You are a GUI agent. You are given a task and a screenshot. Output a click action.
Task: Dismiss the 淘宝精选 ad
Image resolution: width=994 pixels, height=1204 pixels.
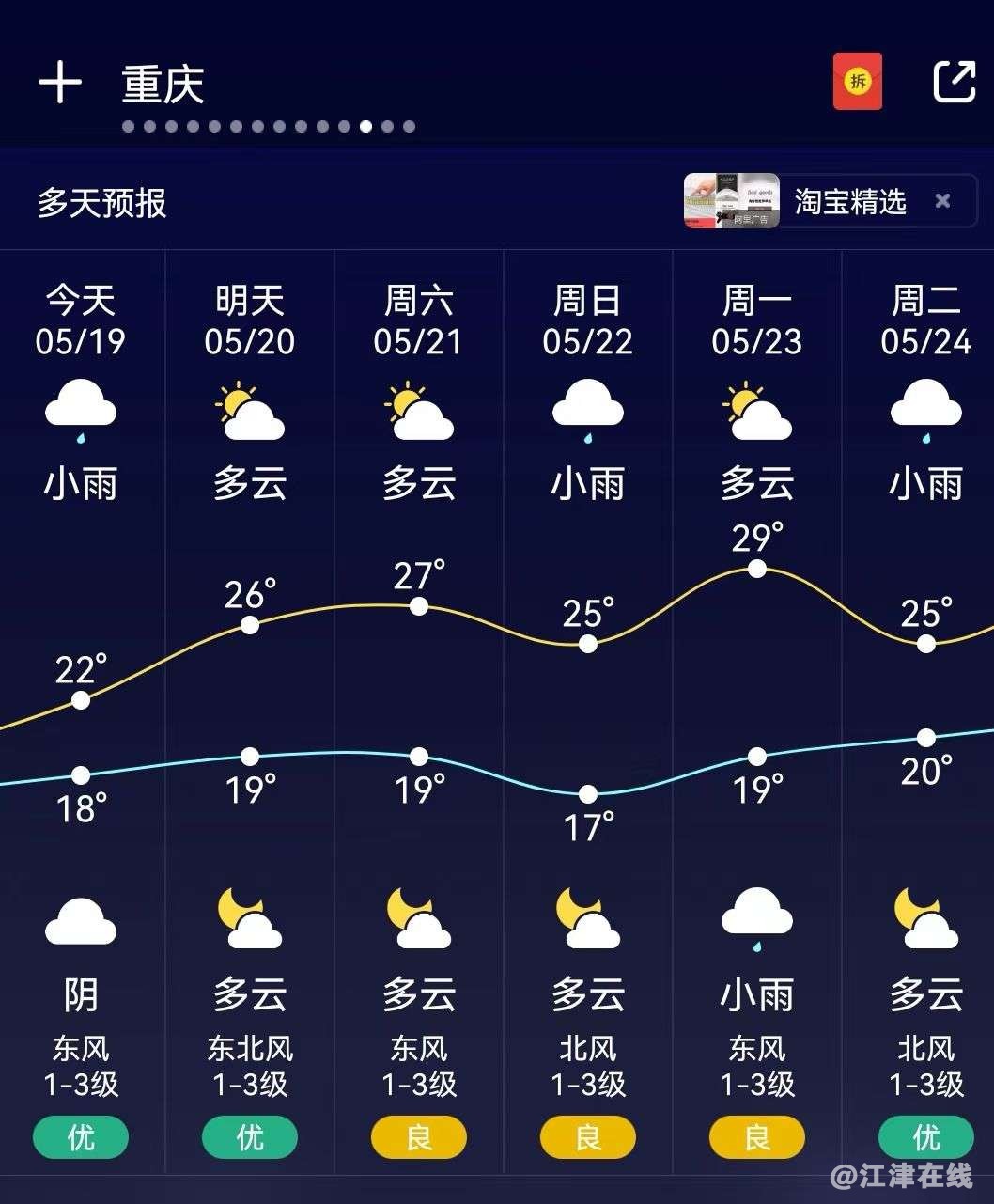click(x=943, y=201)
